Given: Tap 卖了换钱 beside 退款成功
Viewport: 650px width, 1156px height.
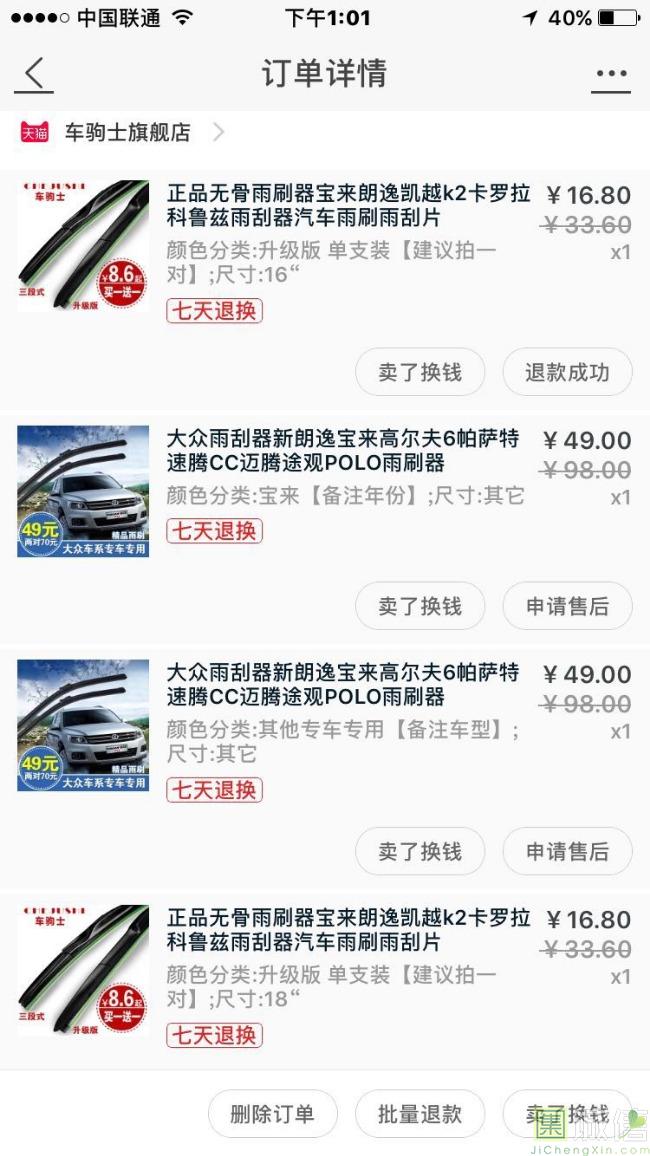Looking at the screenshot, I should click(420, 373).
